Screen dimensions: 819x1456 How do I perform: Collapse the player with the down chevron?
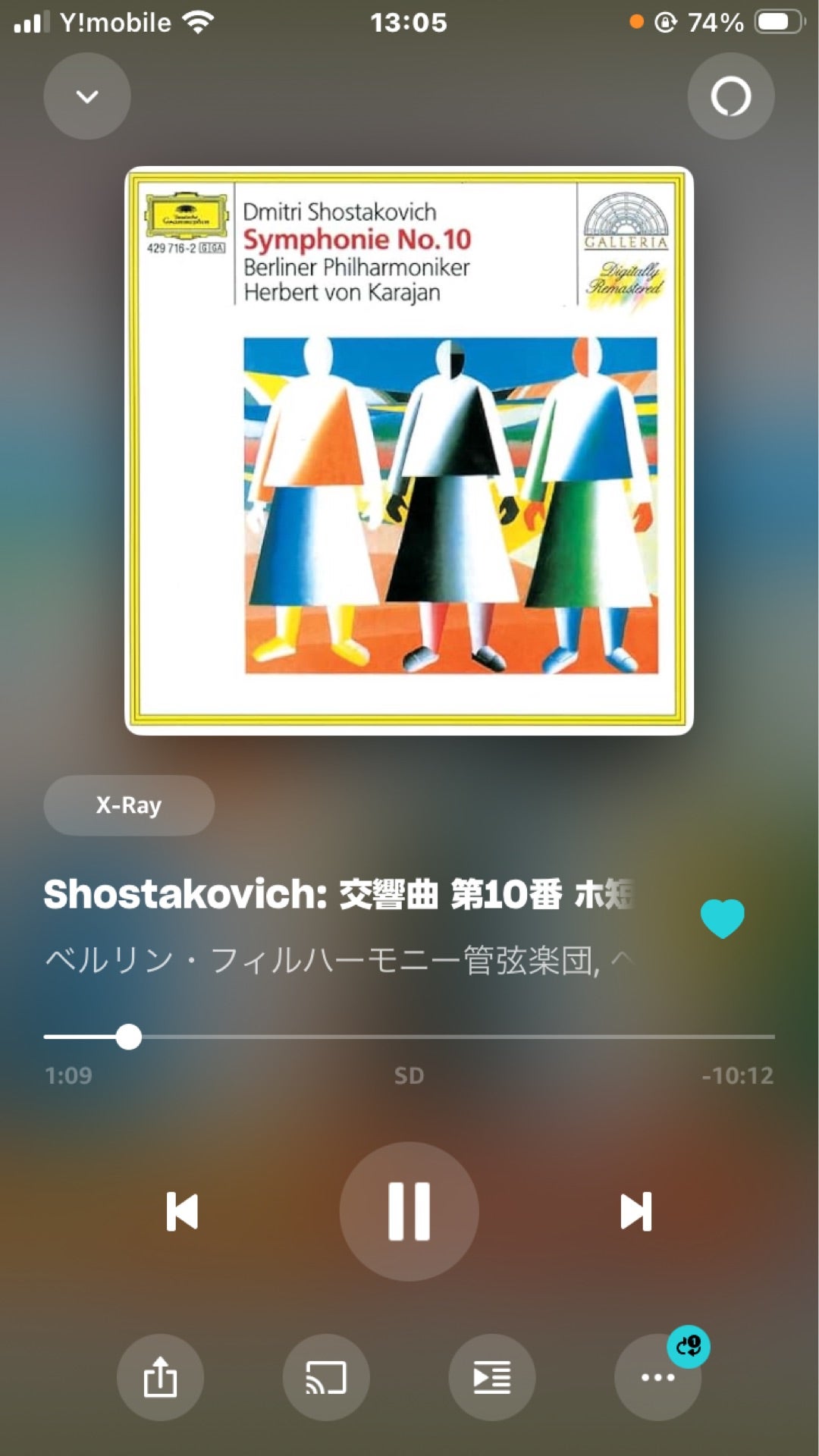point(86,96)
